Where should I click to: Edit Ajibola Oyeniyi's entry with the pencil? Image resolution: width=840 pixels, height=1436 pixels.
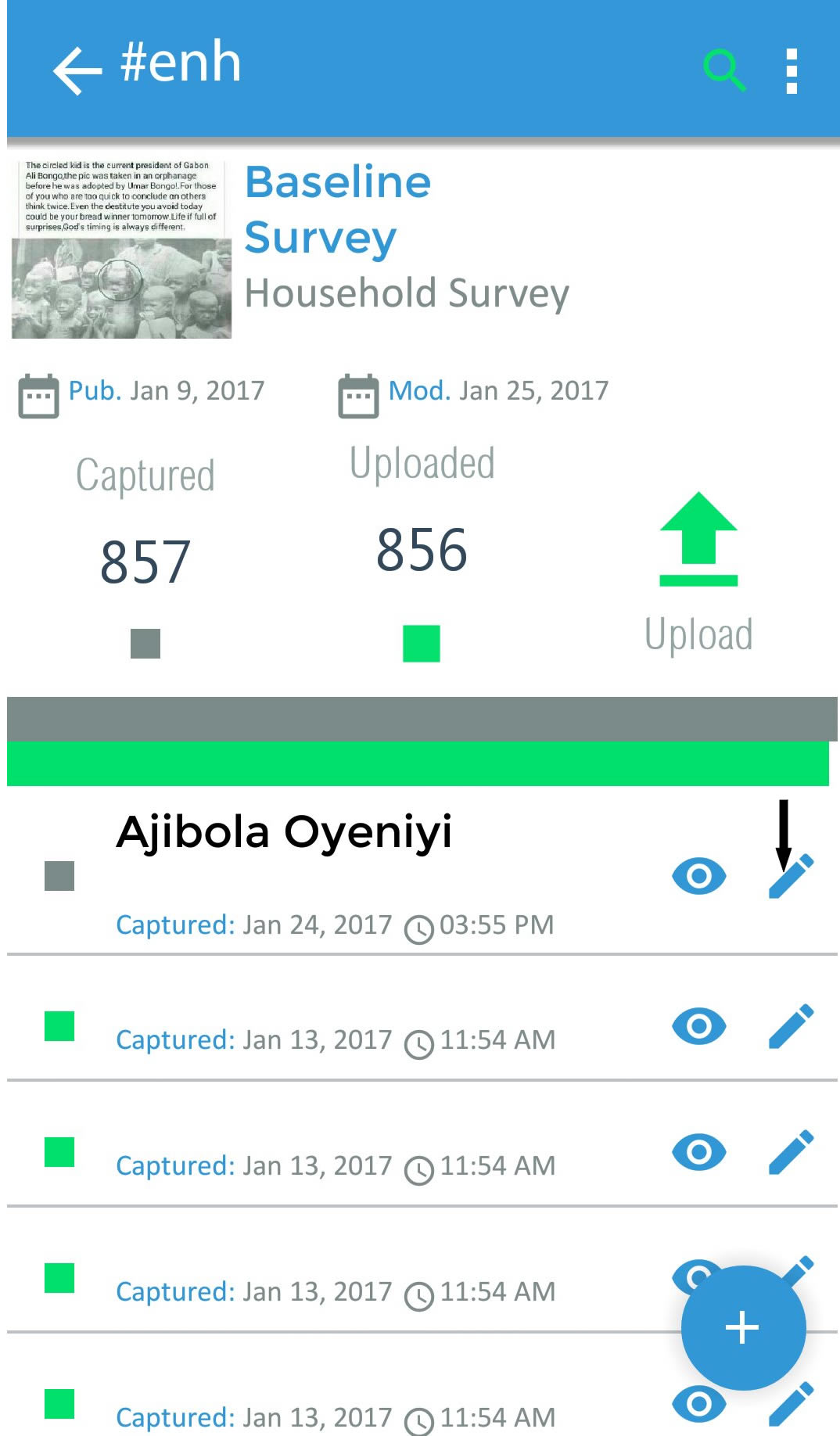pos(791,878)
